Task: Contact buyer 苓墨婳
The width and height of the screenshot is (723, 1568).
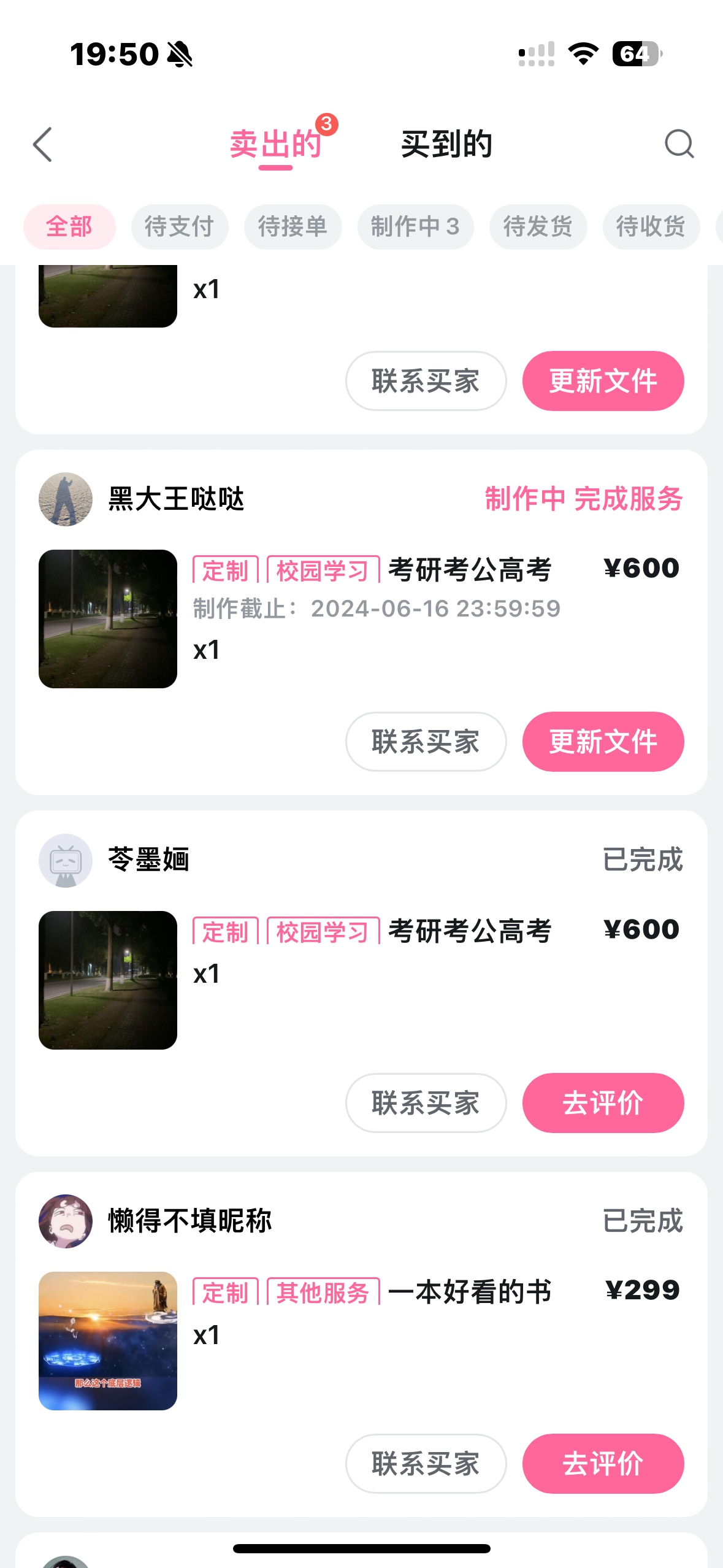Action: click(x=426, y=1103)
